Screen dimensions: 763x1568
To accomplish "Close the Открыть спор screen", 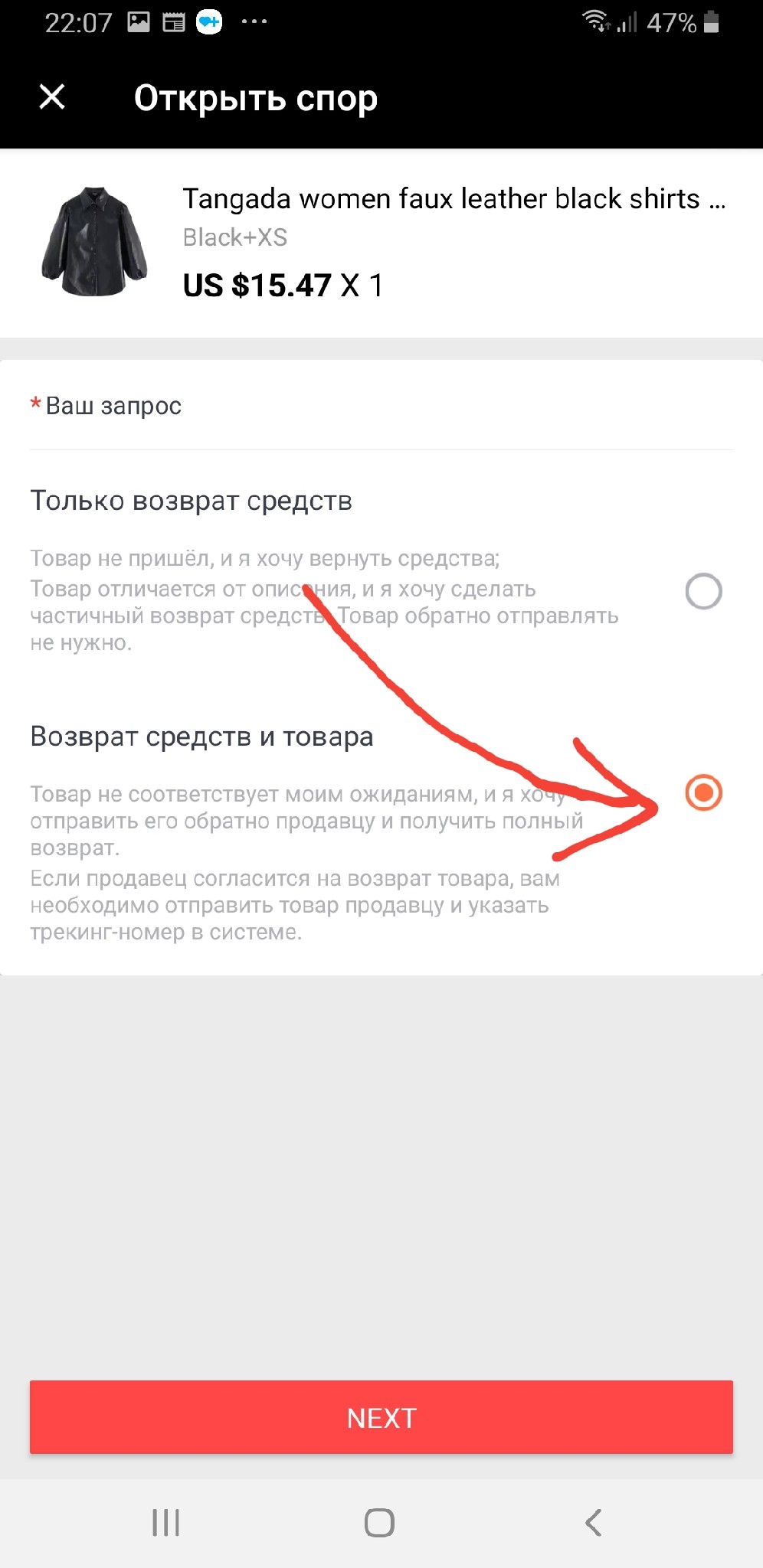I will [52, 97].
